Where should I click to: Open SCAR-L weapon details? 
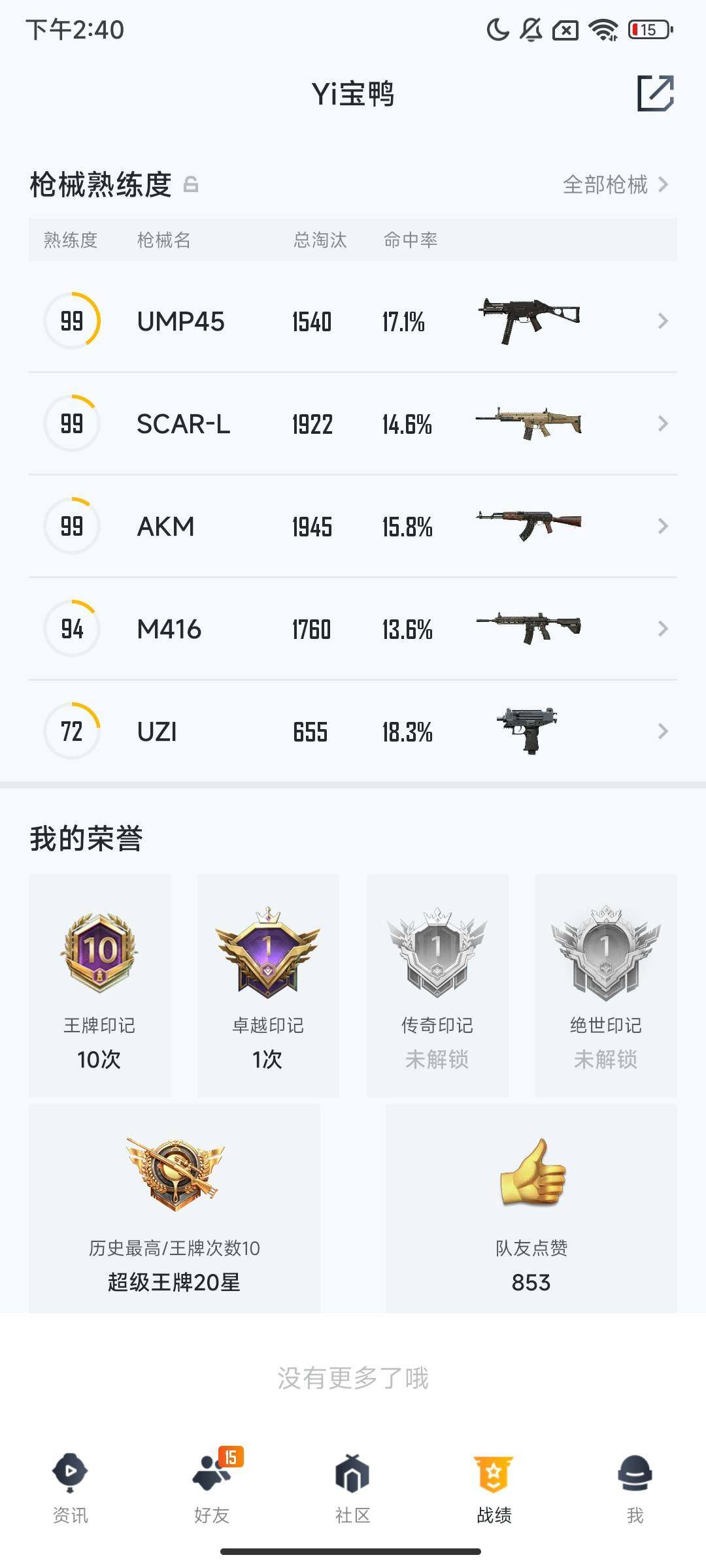pos(353,424)
